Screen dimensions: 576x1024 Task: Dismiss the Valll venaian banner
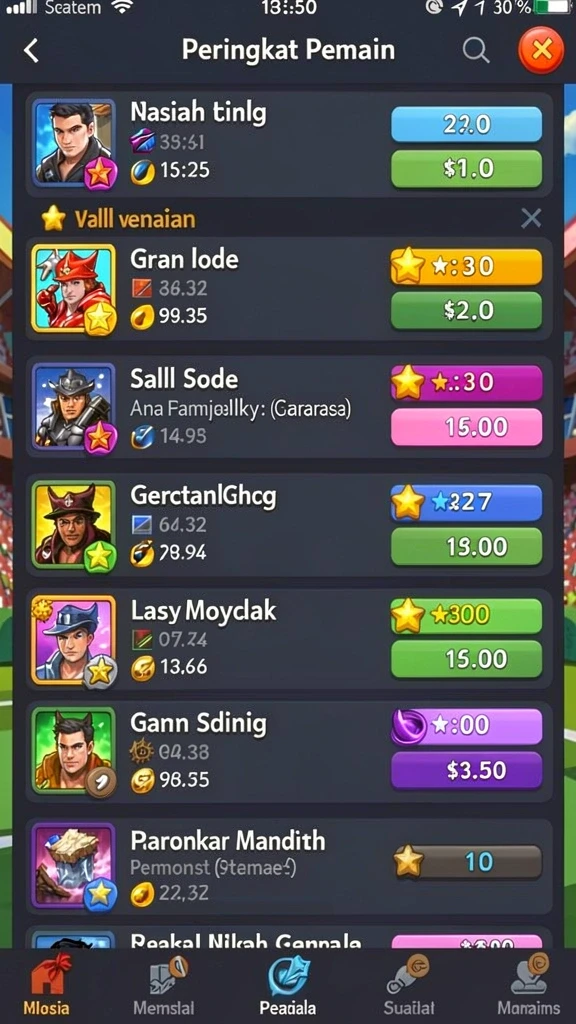click(531, 219)
